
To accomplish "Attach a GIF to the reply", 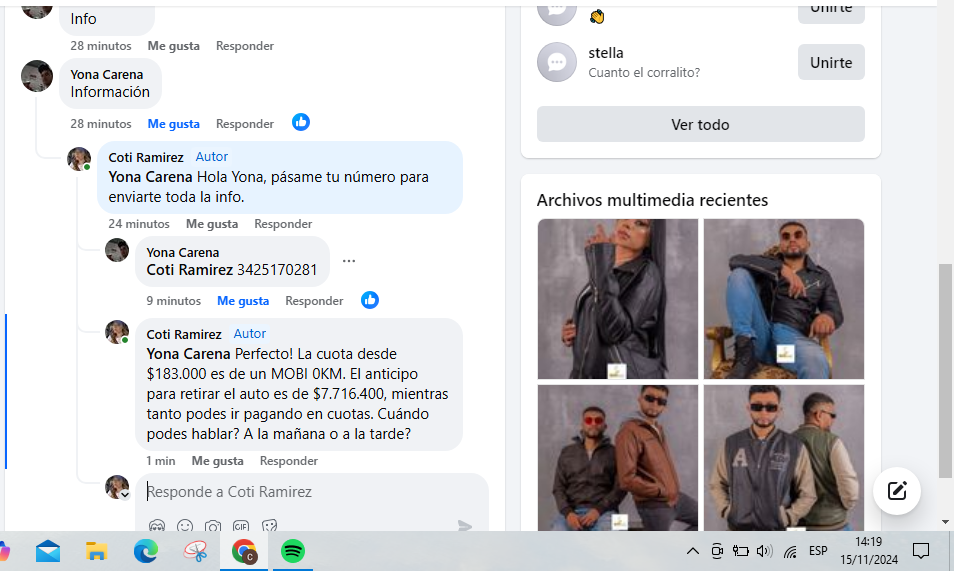I will (241, 526).
